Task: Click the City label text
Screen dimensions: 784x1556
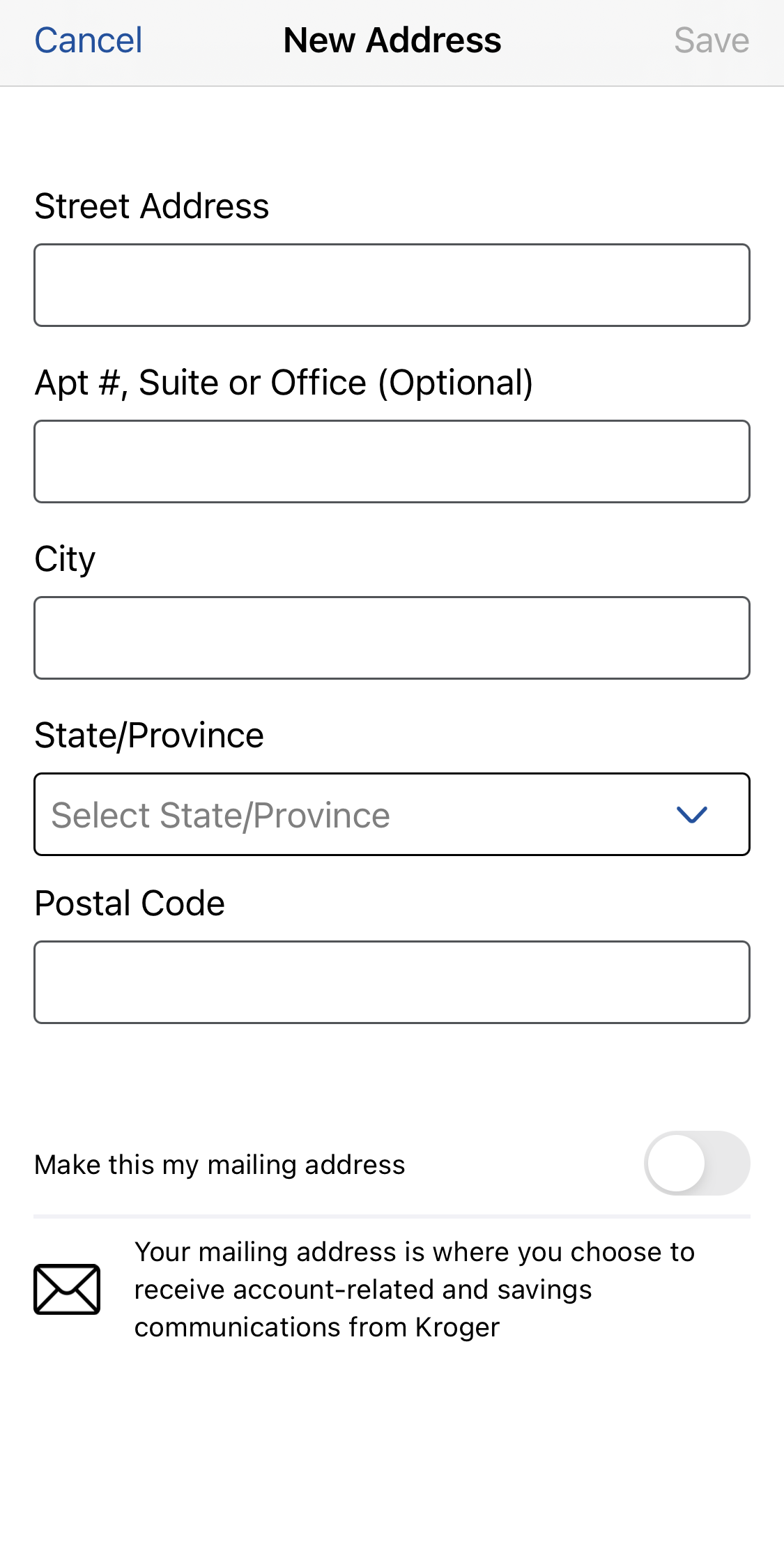Action: coord(66,558)
